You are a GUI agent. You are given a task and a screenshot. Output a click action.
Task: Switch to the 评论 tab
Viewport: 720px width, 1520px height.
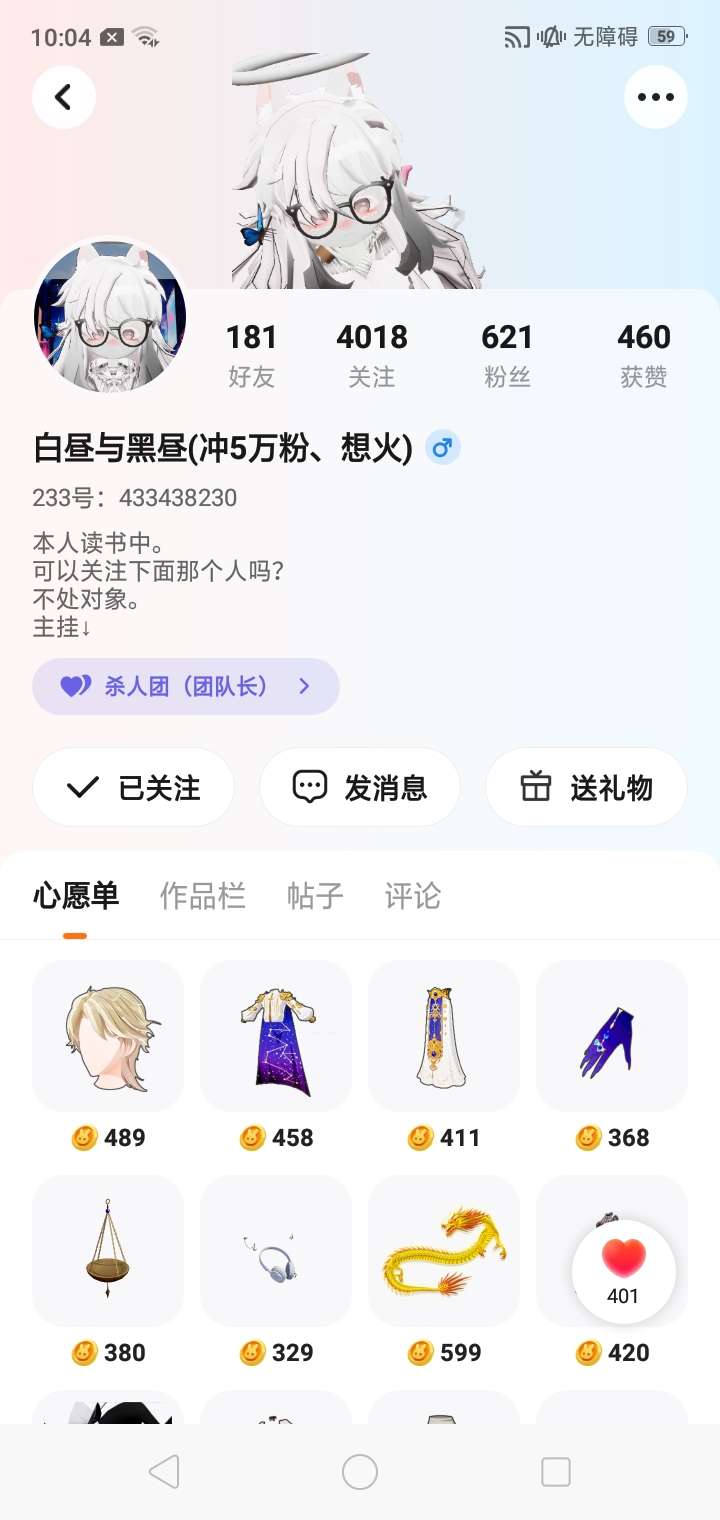(x=412, y=895)
